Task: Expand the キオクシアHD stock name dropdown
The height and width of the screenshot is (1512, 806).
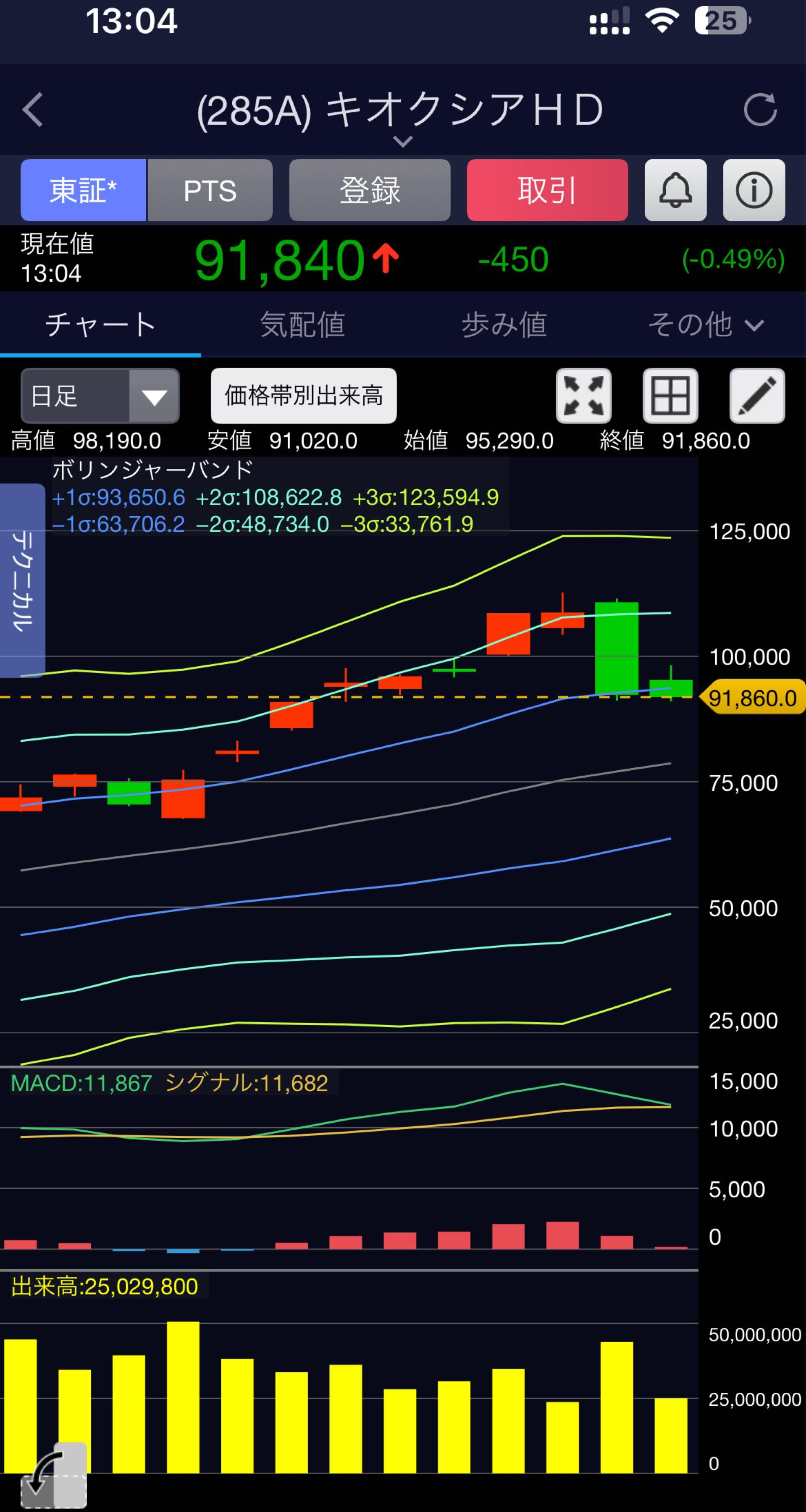Action: tap(402, 142)
